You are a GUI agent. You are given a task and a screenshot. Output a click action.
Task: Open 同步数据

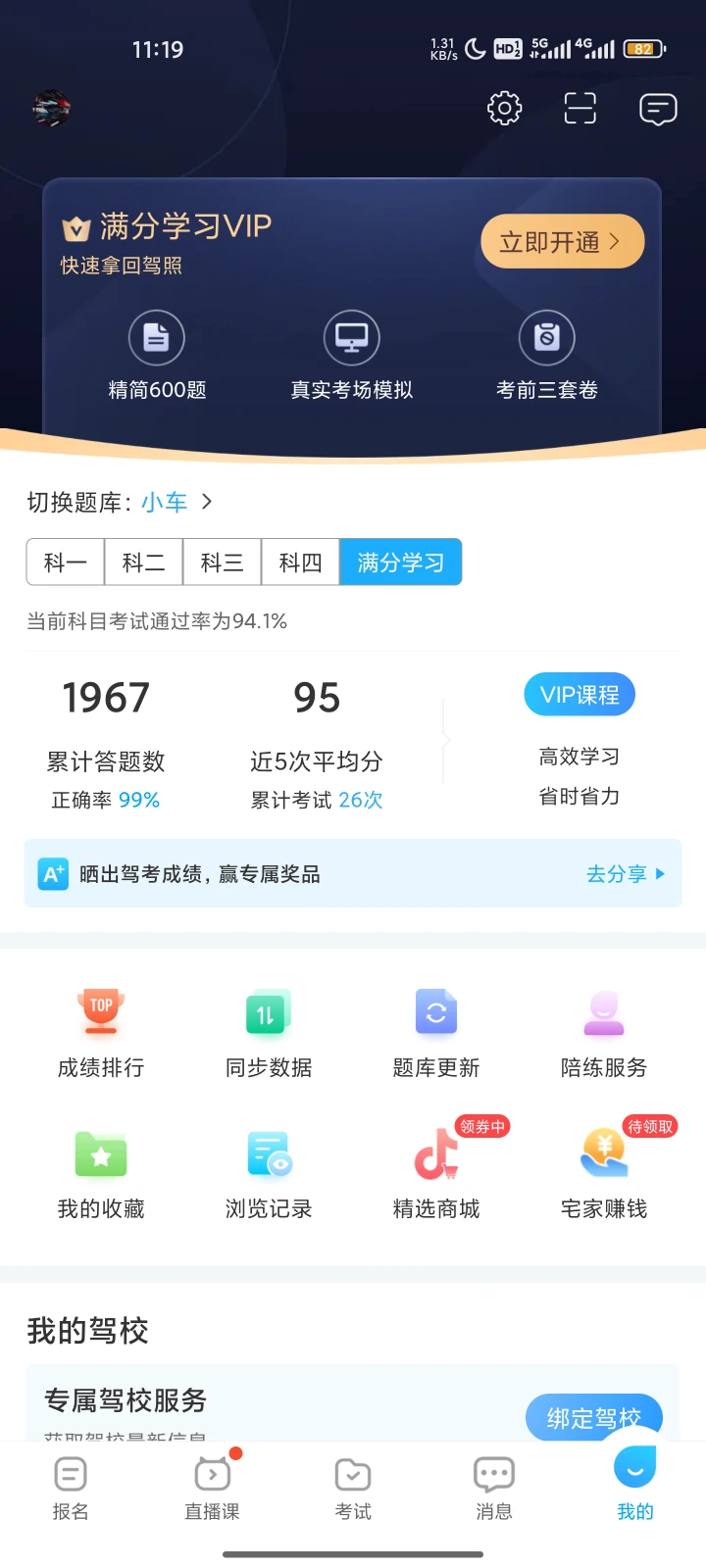pyautogui.click(x=269, y=1034)
